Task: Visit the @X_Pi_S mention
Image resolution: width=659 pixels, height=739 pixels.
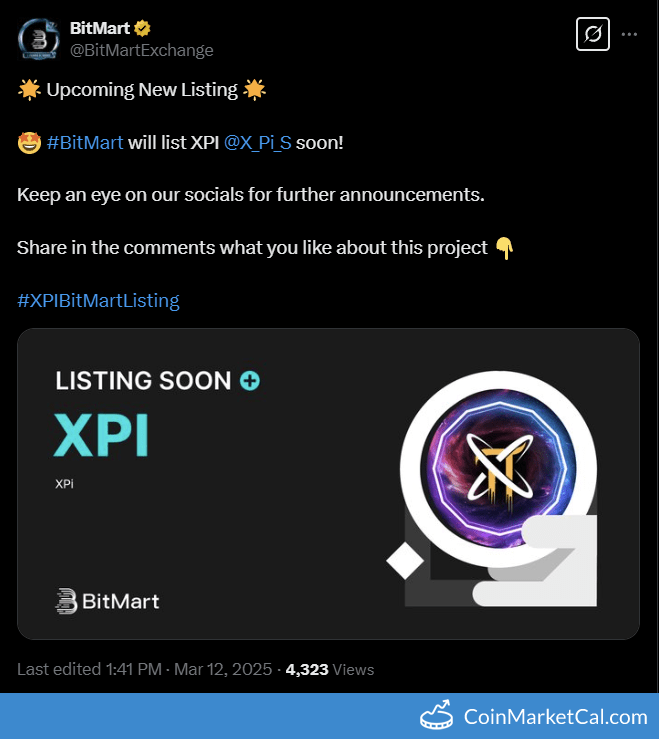Action: pyautogui.click(x=257, y=142)
